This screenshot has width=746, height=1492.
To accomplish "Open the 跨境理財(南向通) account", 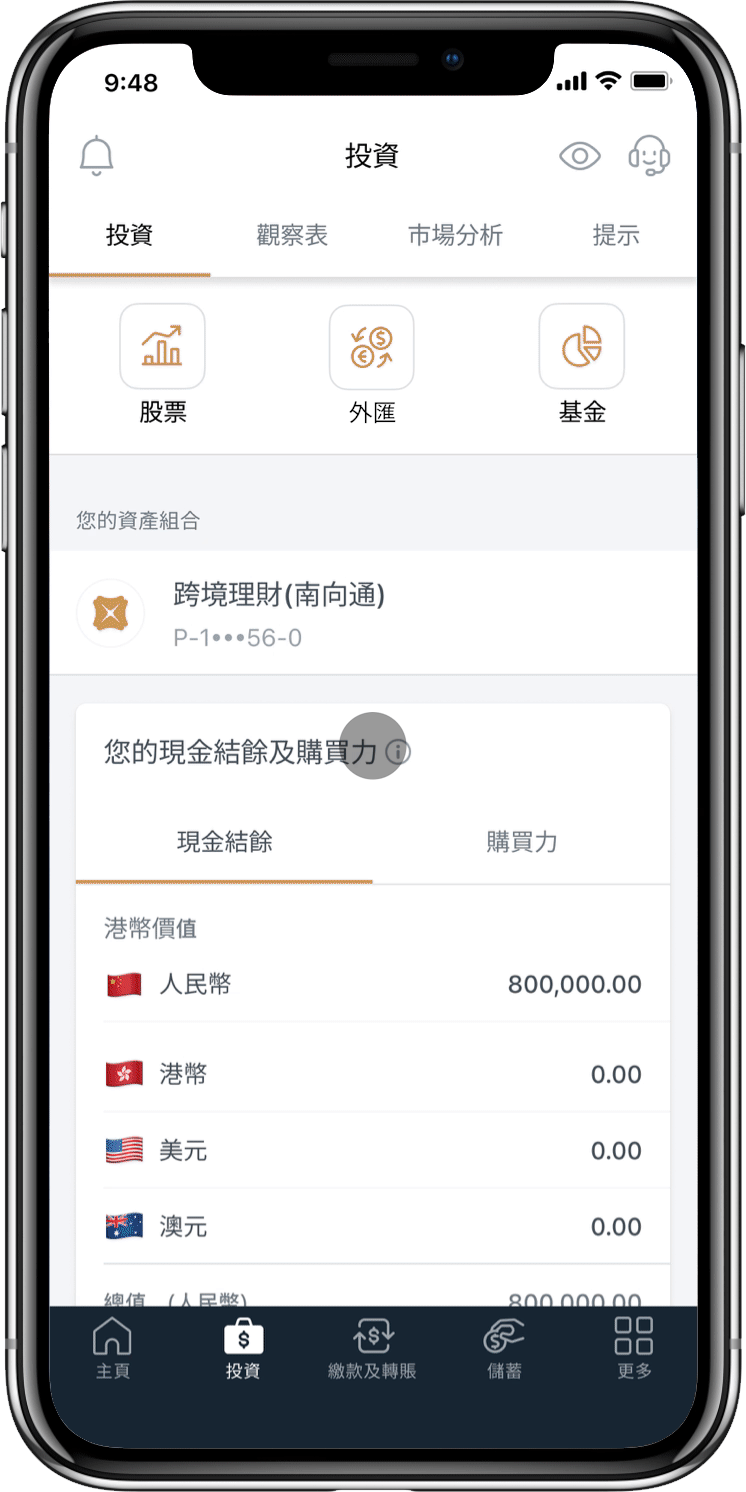I will point(372,612).
